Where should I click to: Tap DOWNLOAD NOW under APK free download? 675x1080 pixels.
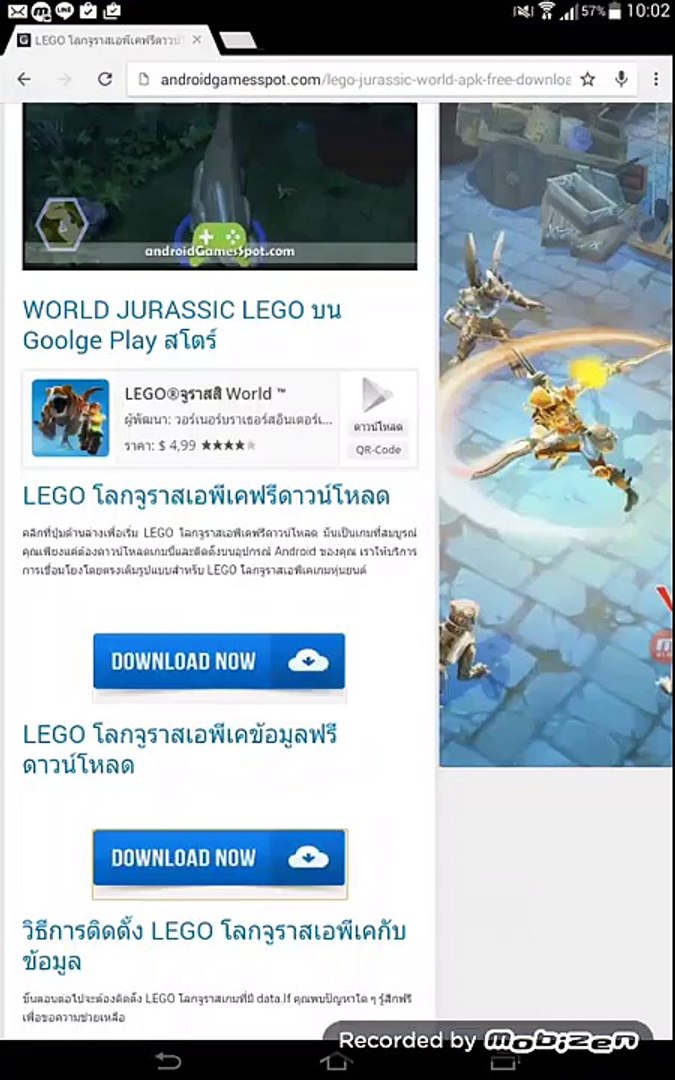(x=219, y=661)
